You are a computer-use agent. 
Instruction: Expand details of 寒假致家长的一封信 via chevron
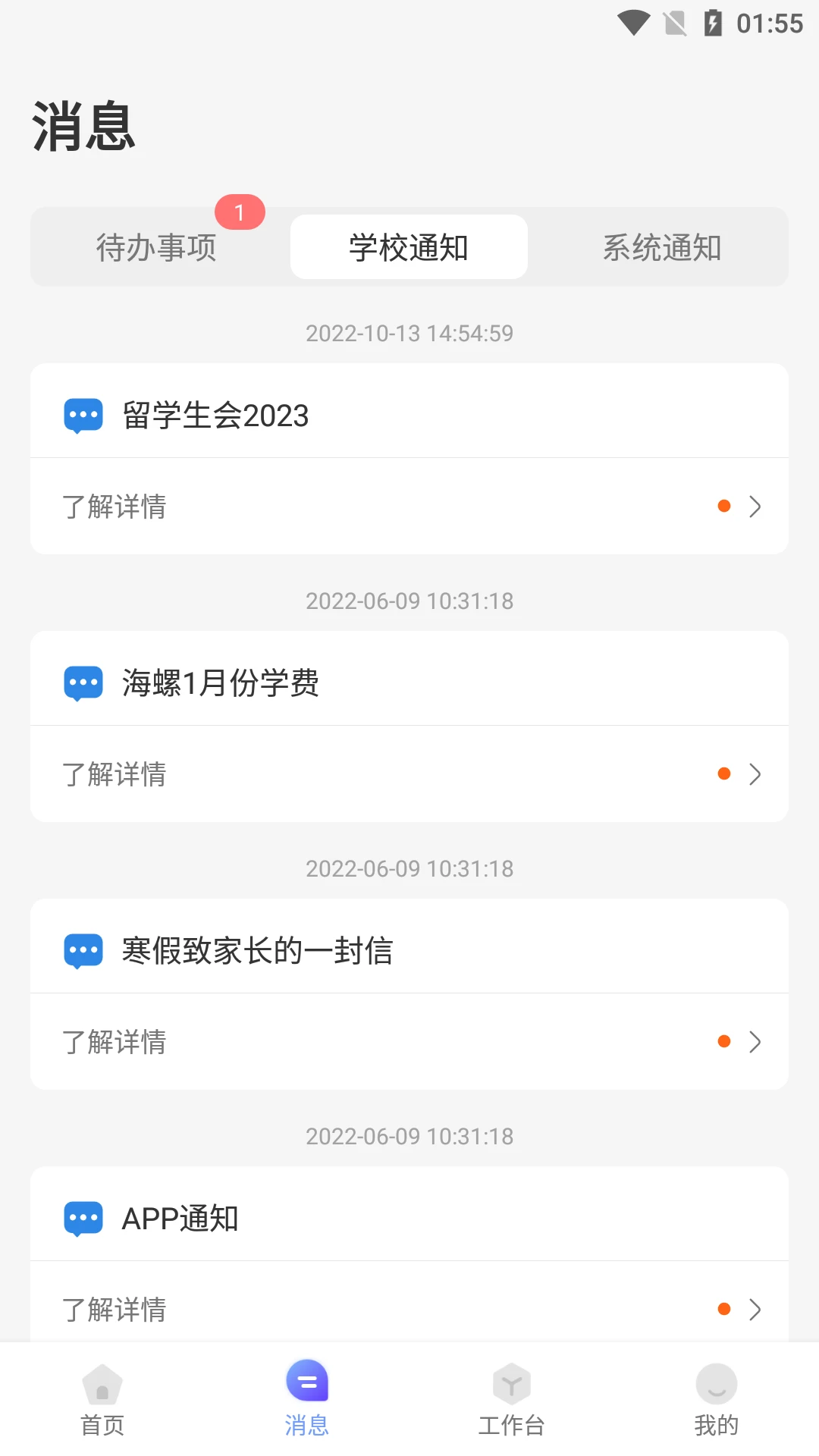(x=755, y=1042)
